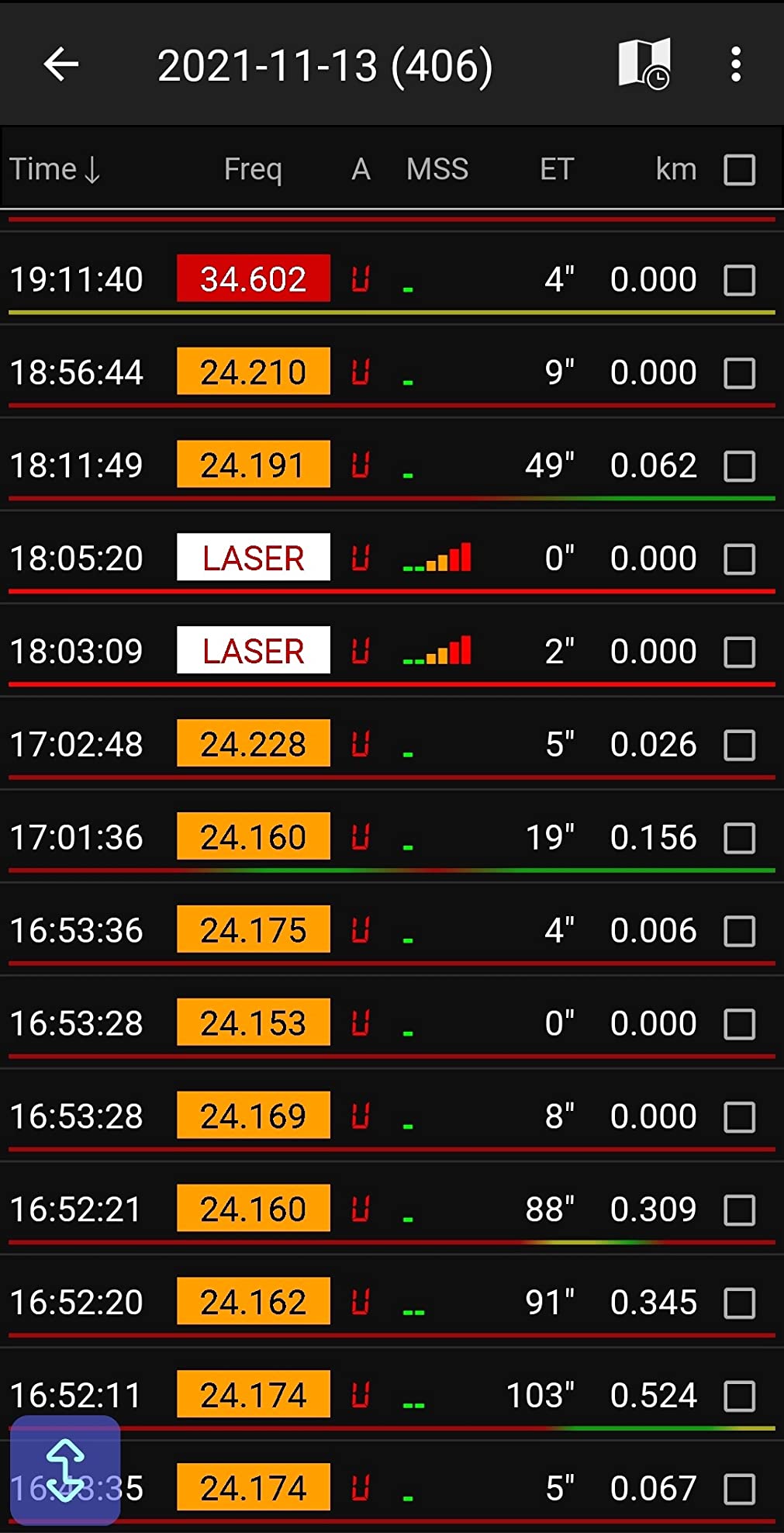This screenshot has width=784, height=1533.
Task: Go back using the arrow icon
Action: [61, 64]
